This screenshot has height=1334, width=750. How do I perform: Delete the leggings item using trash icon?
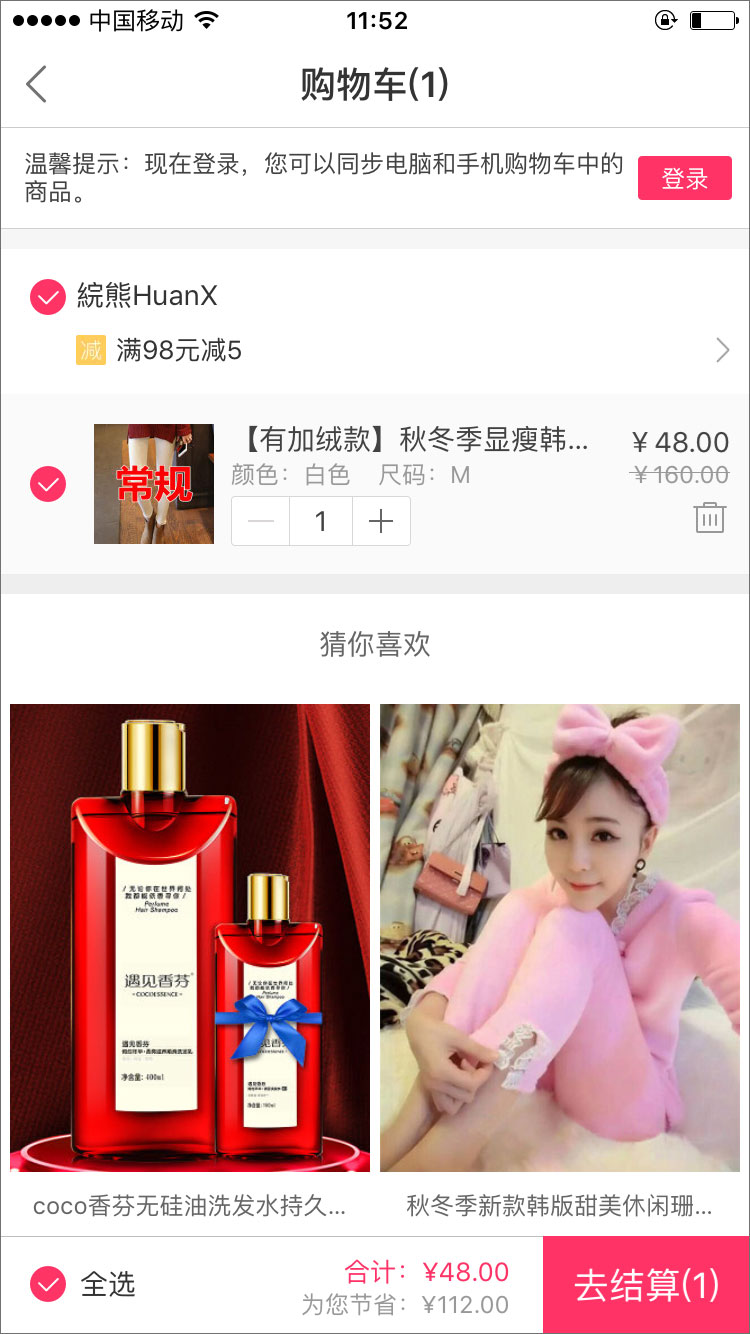[x=709, y=517]
